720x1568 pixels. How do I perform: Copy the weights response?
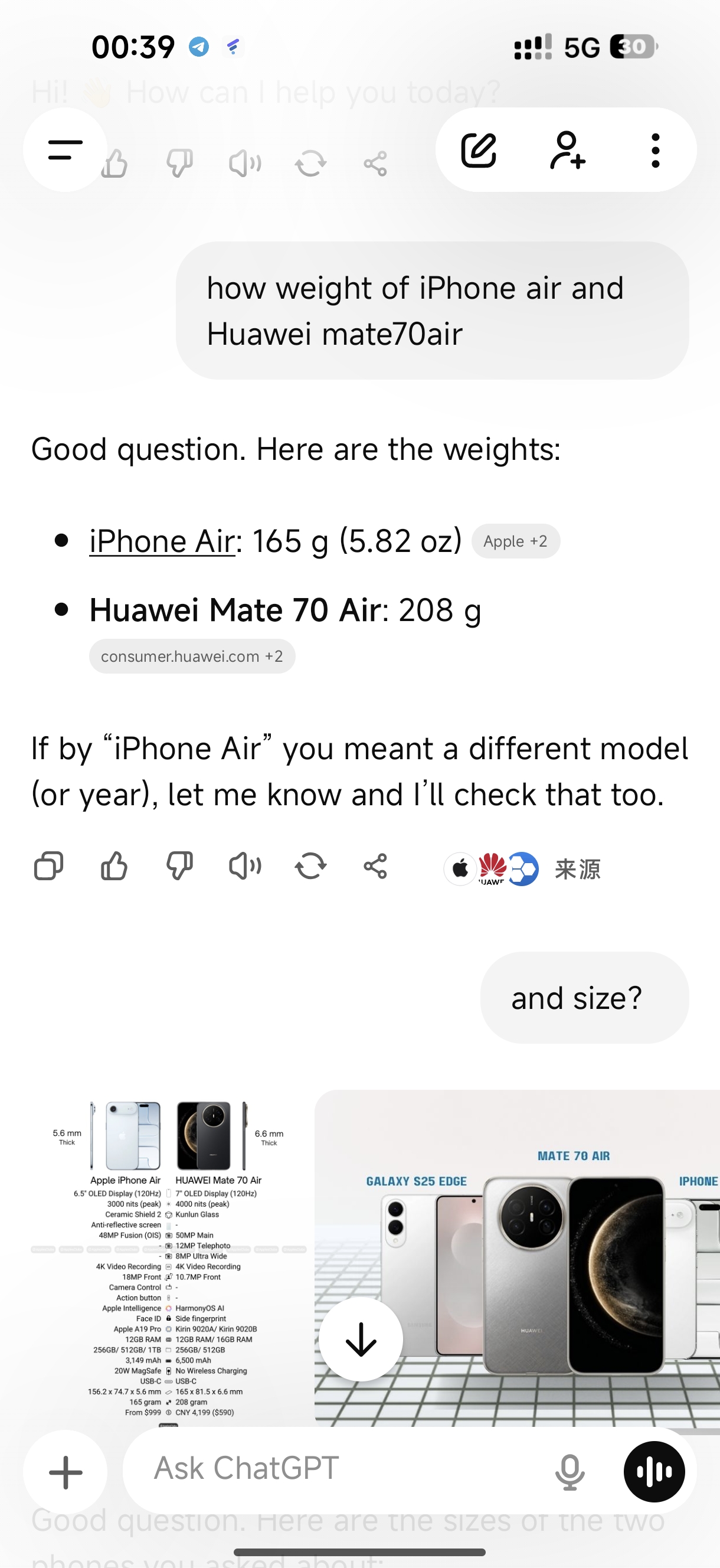[49, 865]
